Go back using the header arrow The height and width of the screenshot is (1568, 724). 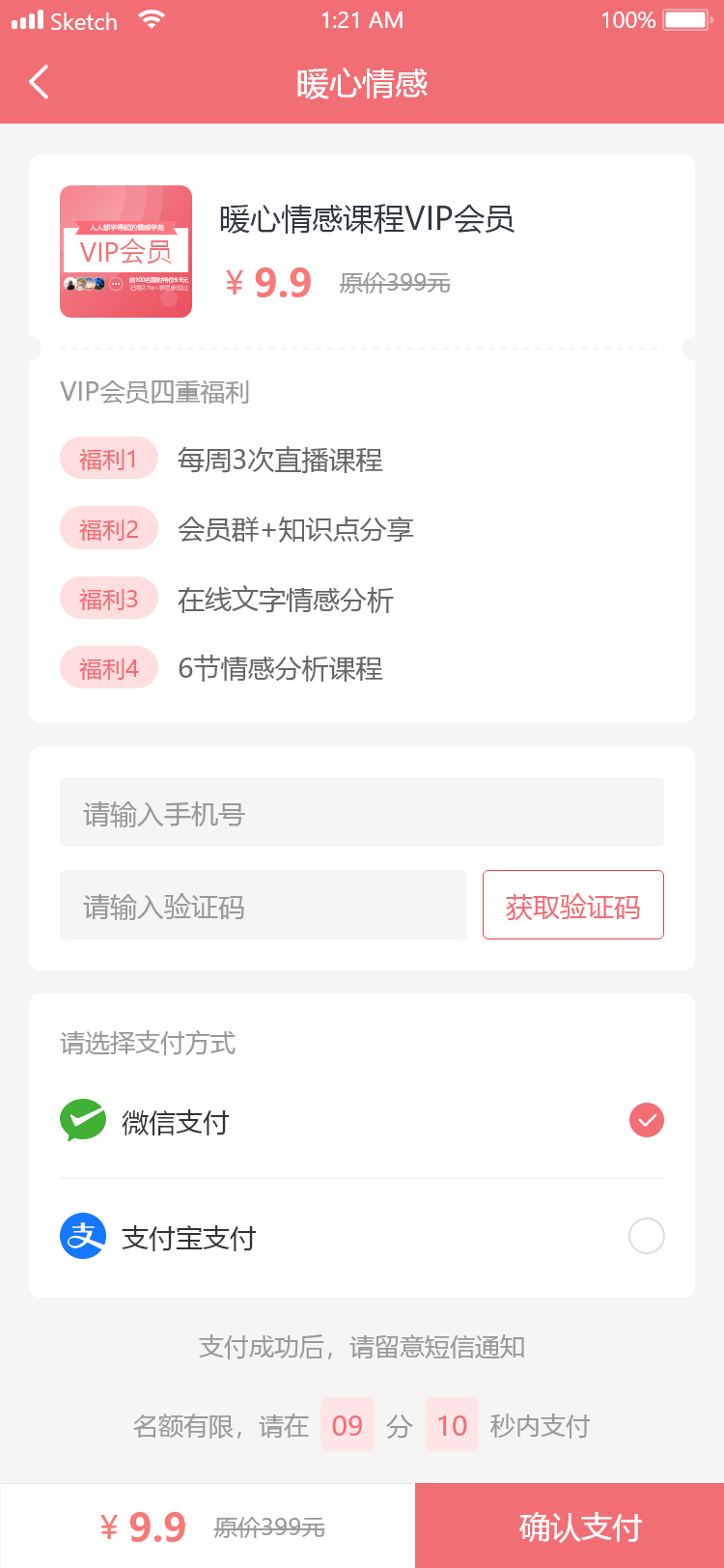coord(39,83)
